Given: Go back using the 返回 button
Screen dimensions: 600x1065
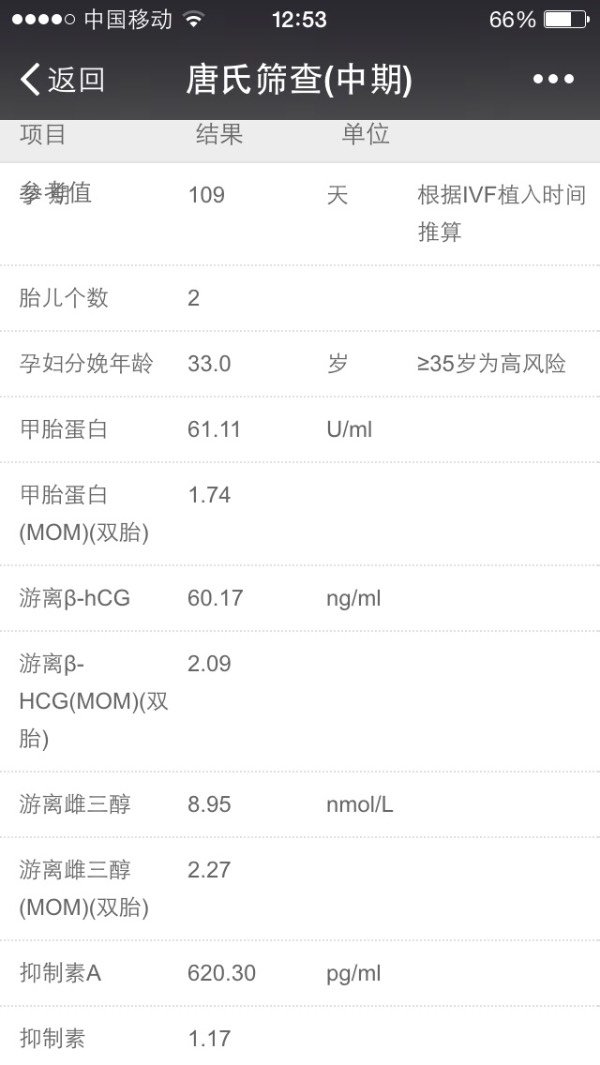Looking at the screenshot, I should pos(62,80).
